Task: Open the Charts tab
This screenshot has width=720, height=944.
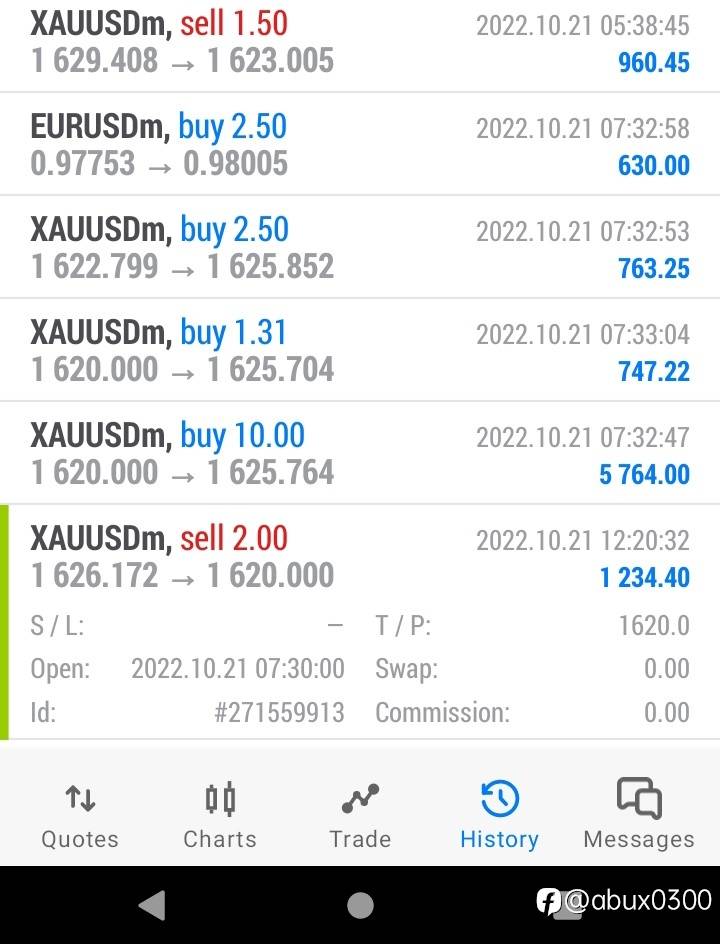Action: point(220,815)
